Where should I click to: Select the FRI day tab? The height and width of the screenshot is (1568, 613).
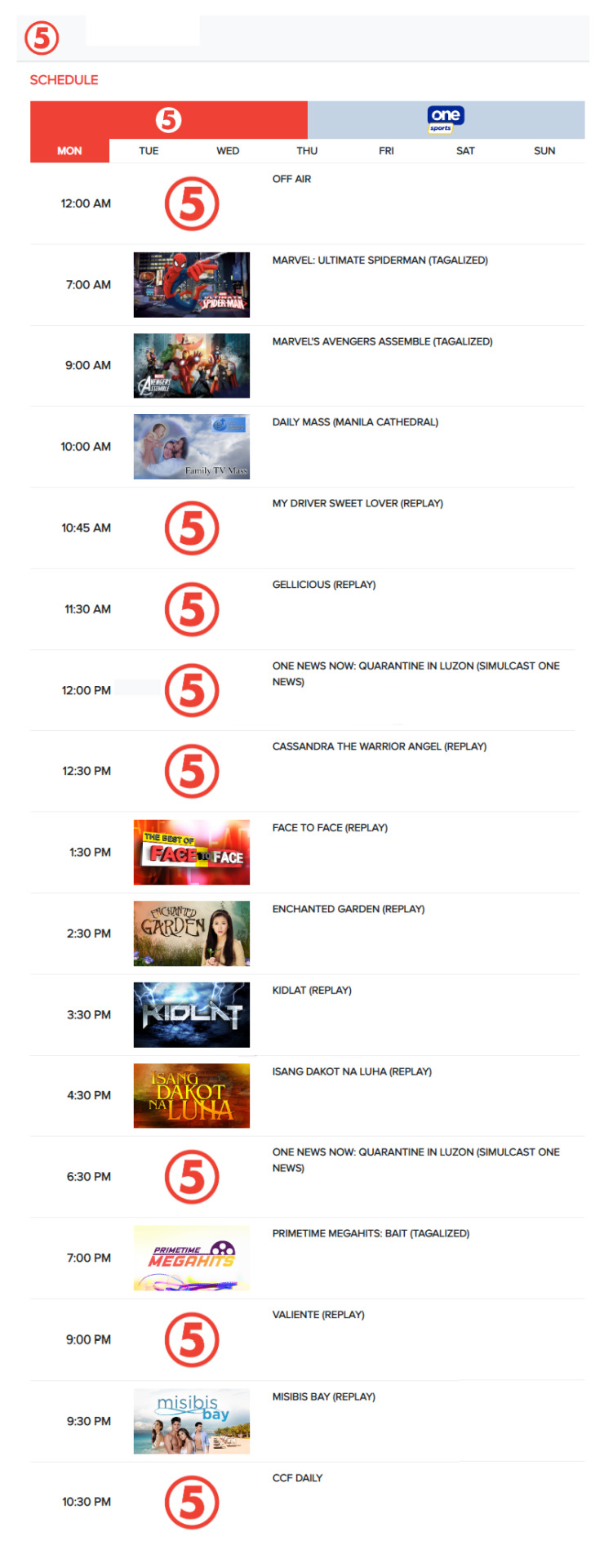[386, 151]
